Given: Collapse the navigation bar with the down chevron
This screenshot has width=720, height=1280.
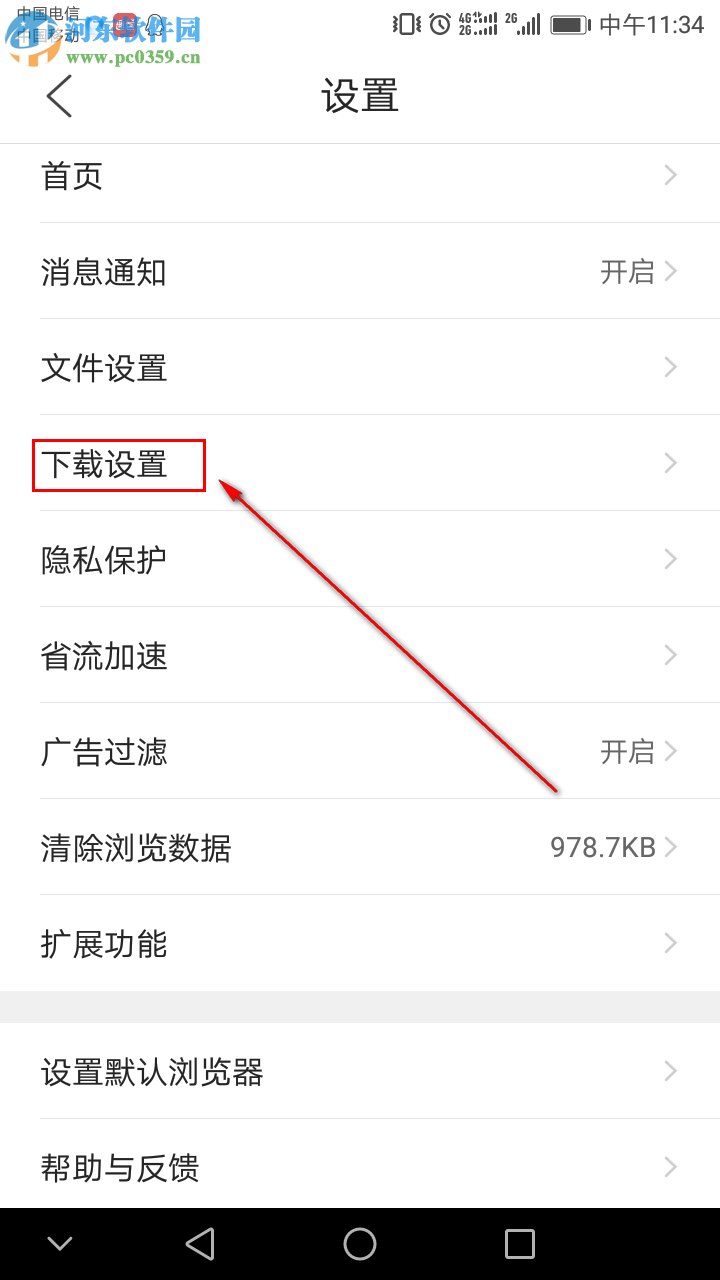Looking at the screenshot, I should [60, 1244].
